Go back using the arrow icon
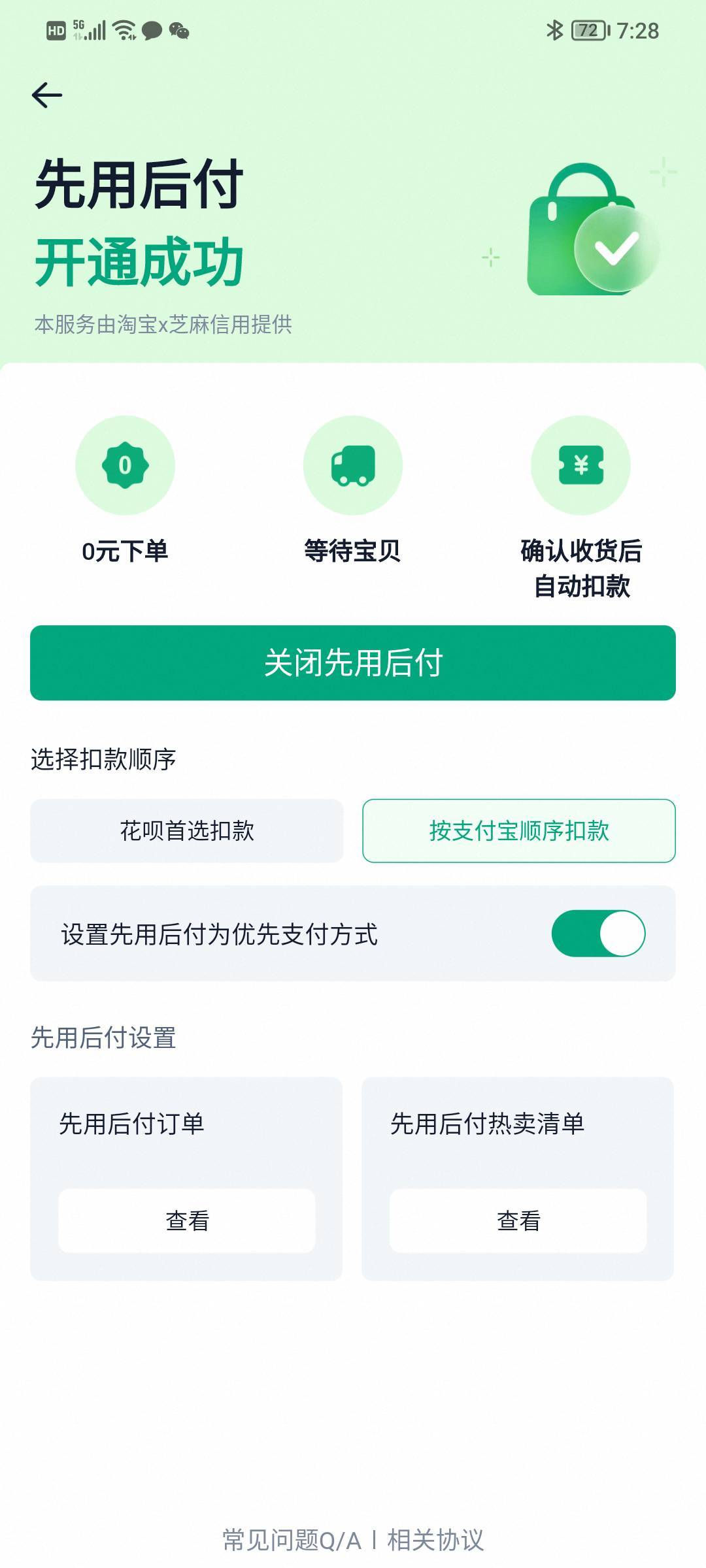706x1568 pixels. click(x=47, y=95)
